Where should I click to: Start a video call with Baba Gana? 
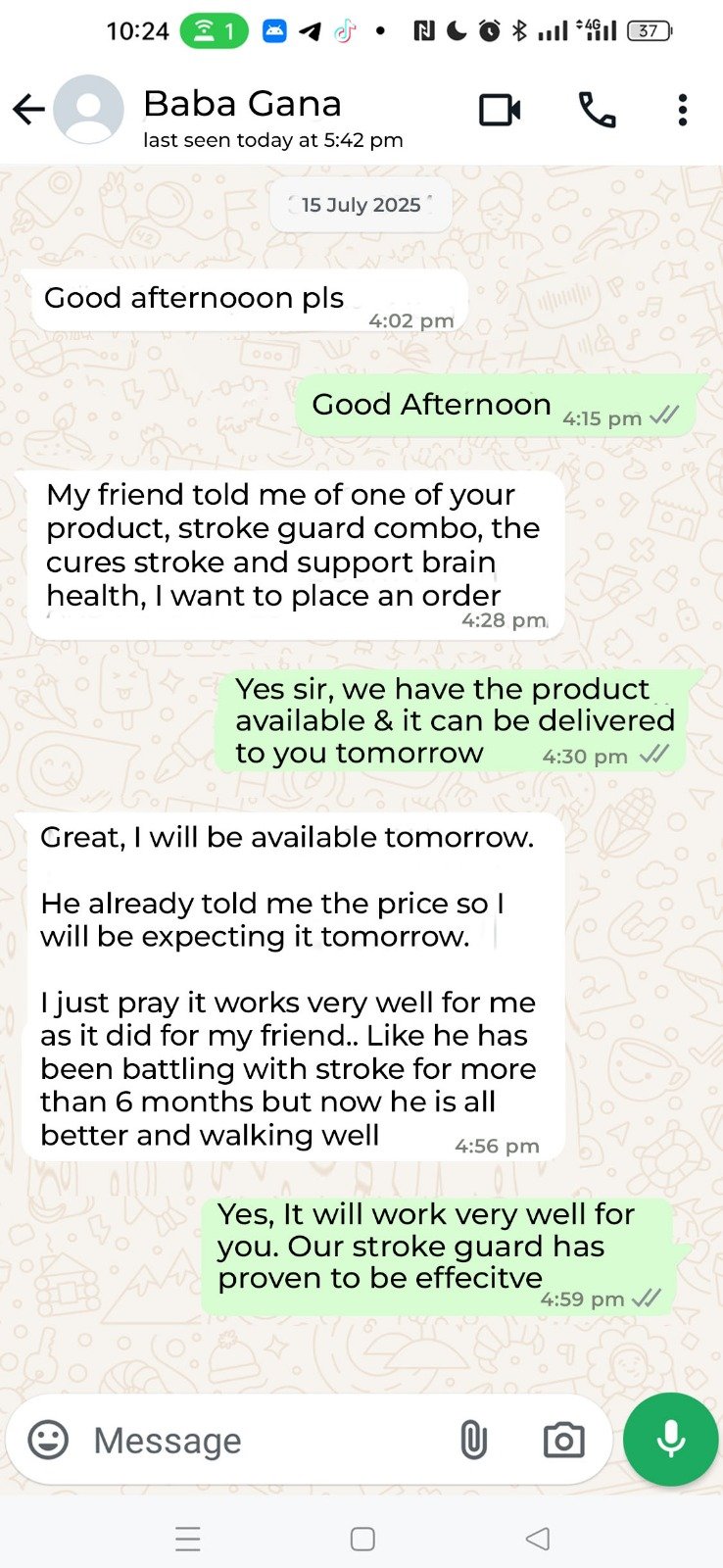500,110
